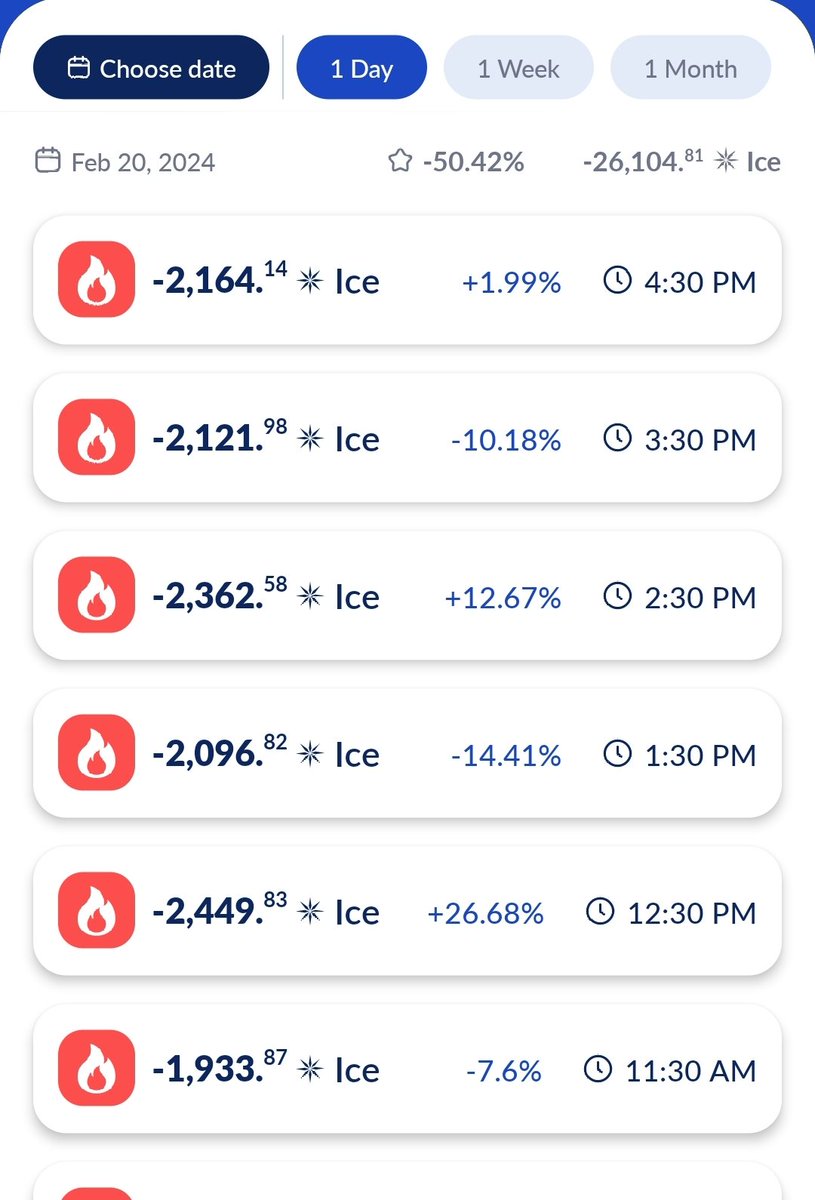This screenshot has height=1200, width=815.
Task: Open the 1:30 PM burn entry
Action: (x=407, y=754)
